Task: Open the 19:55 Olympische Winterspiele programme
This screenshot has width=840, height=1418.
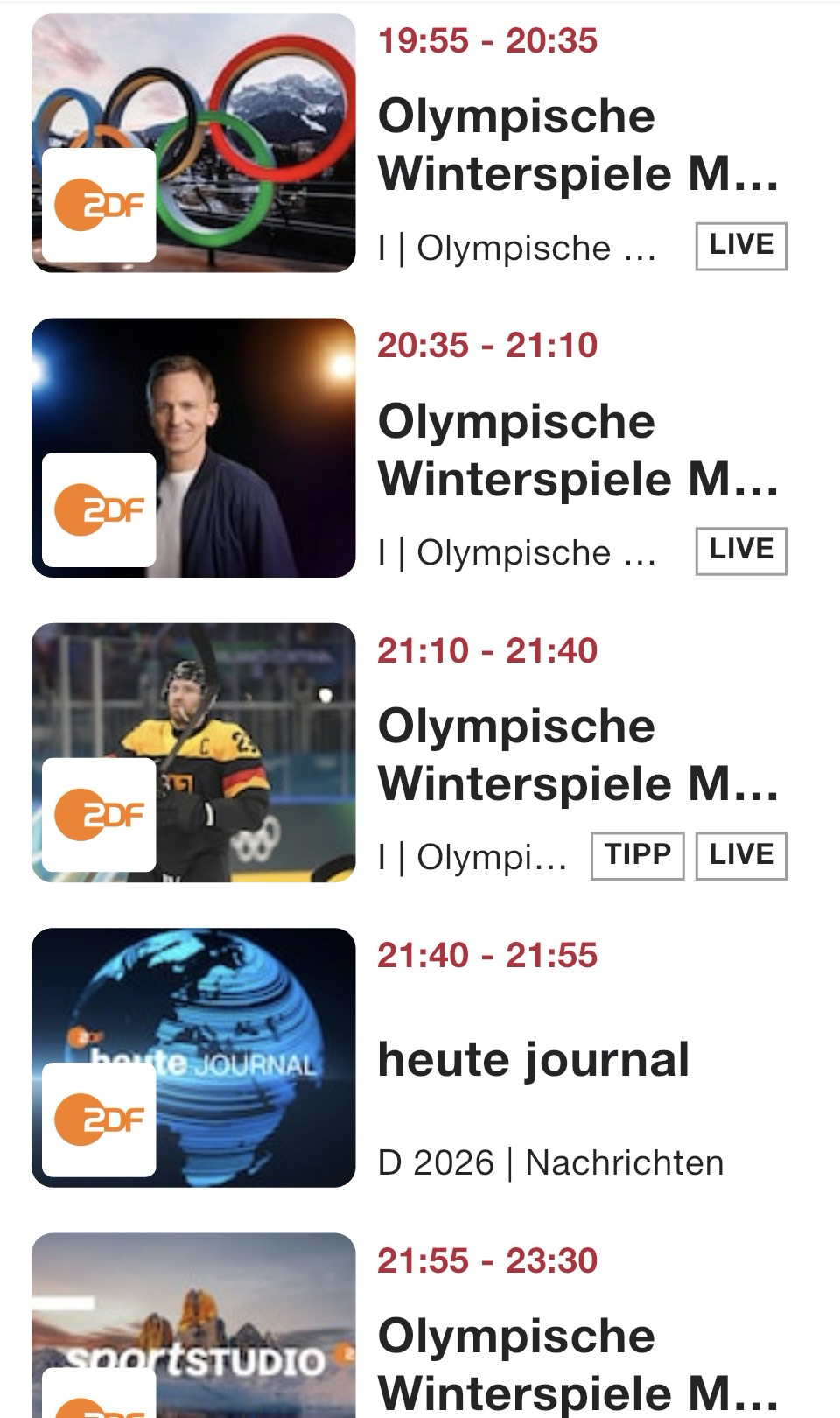Action: [x=577, y=145]
